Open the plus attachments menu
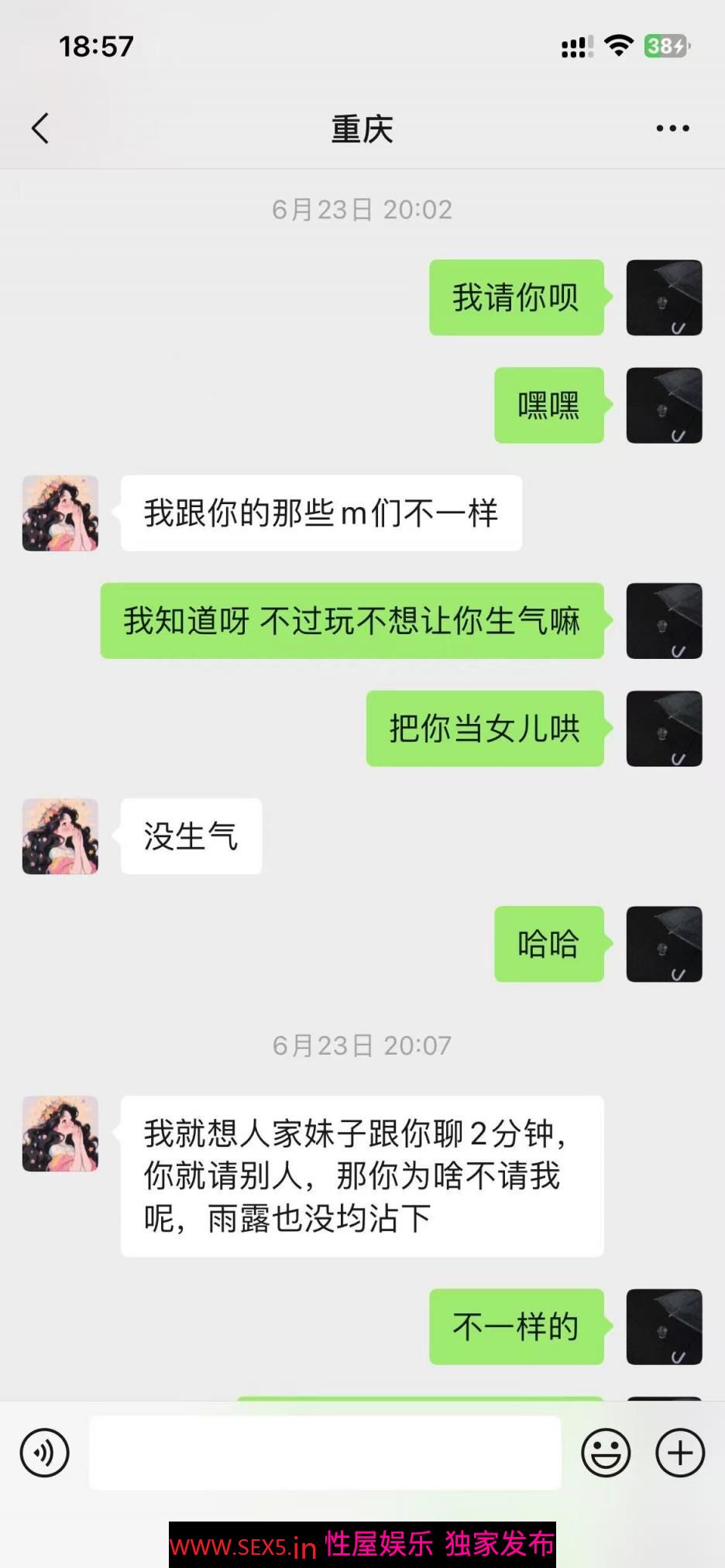This screenshot has width=725, height=1568. tap(680, 1453)
